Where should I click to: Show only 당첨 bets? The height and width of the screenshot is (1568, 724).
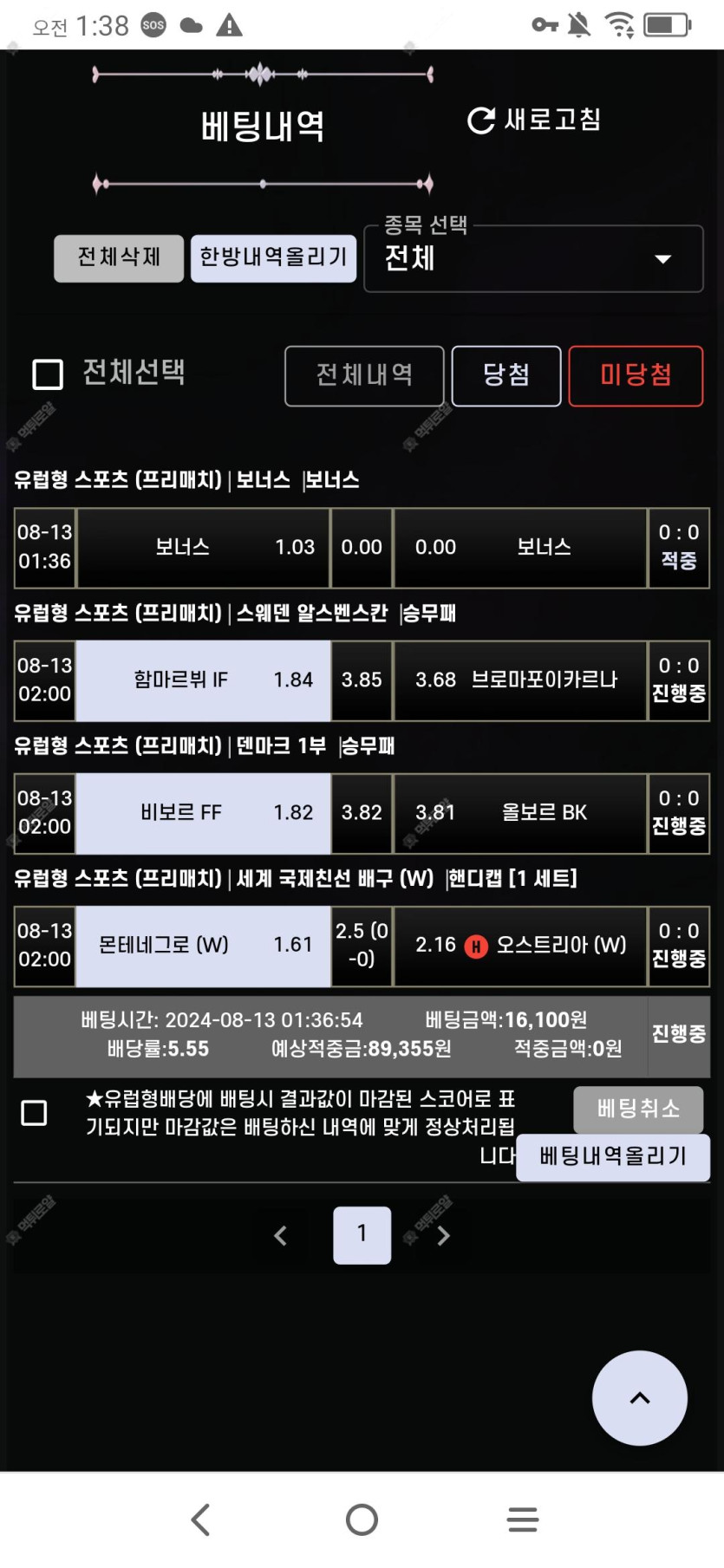click(x=505, y=375)
